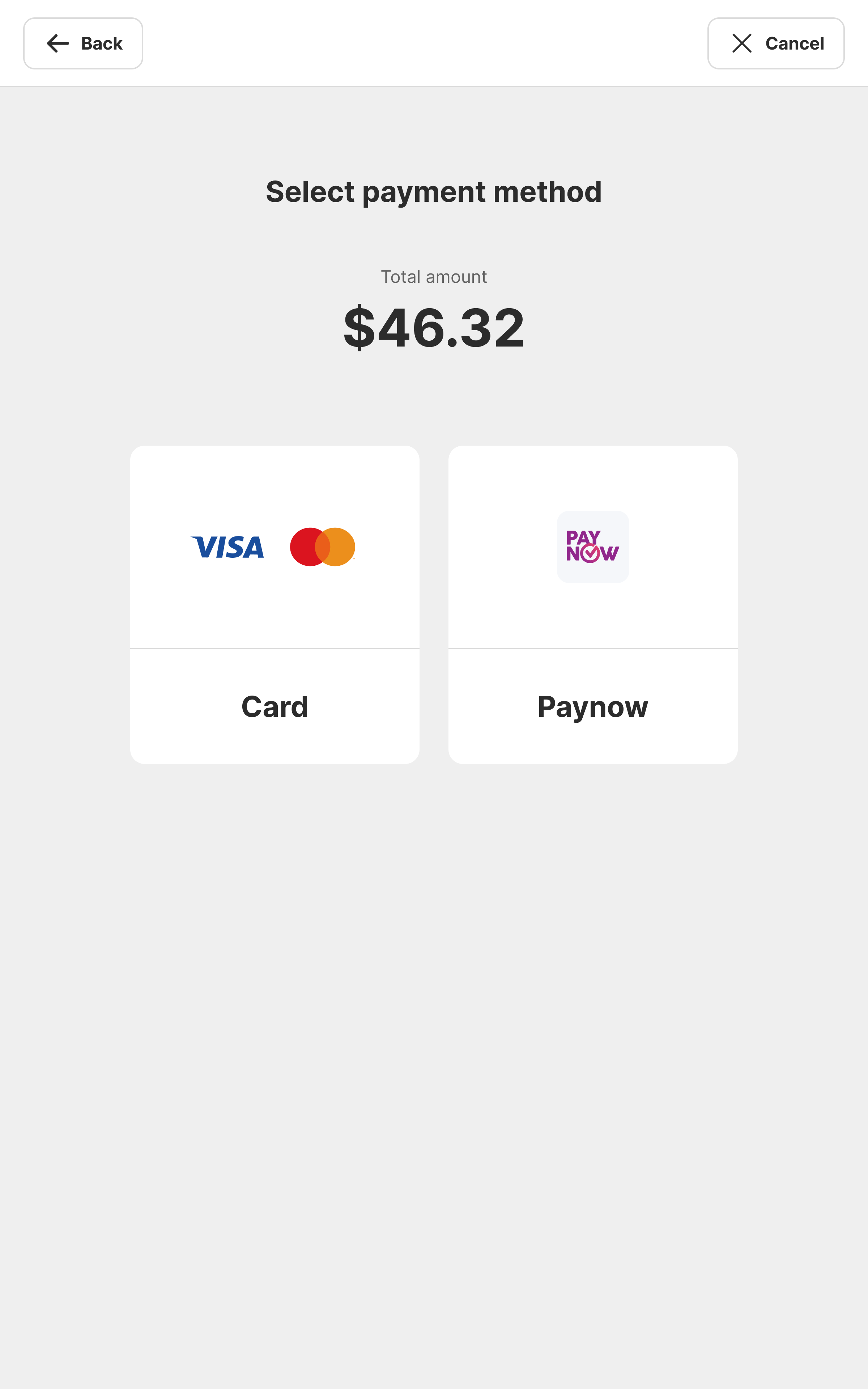Choose Paynow to pay
868x1389 pixels.
[593, 604]
